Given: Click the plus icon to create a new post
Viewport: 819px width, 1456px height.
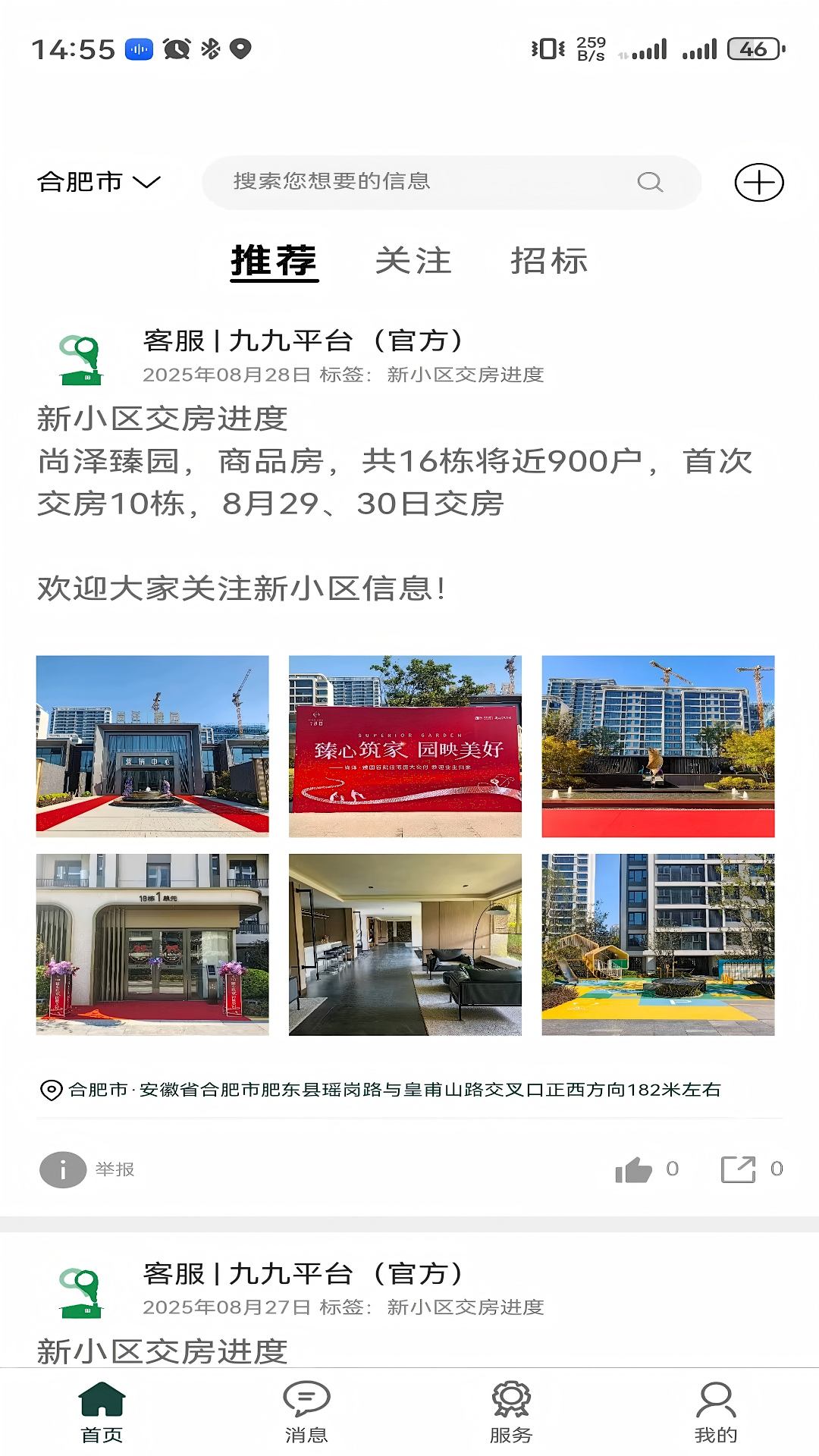Looking at the screenshot, I should point(758,182).
